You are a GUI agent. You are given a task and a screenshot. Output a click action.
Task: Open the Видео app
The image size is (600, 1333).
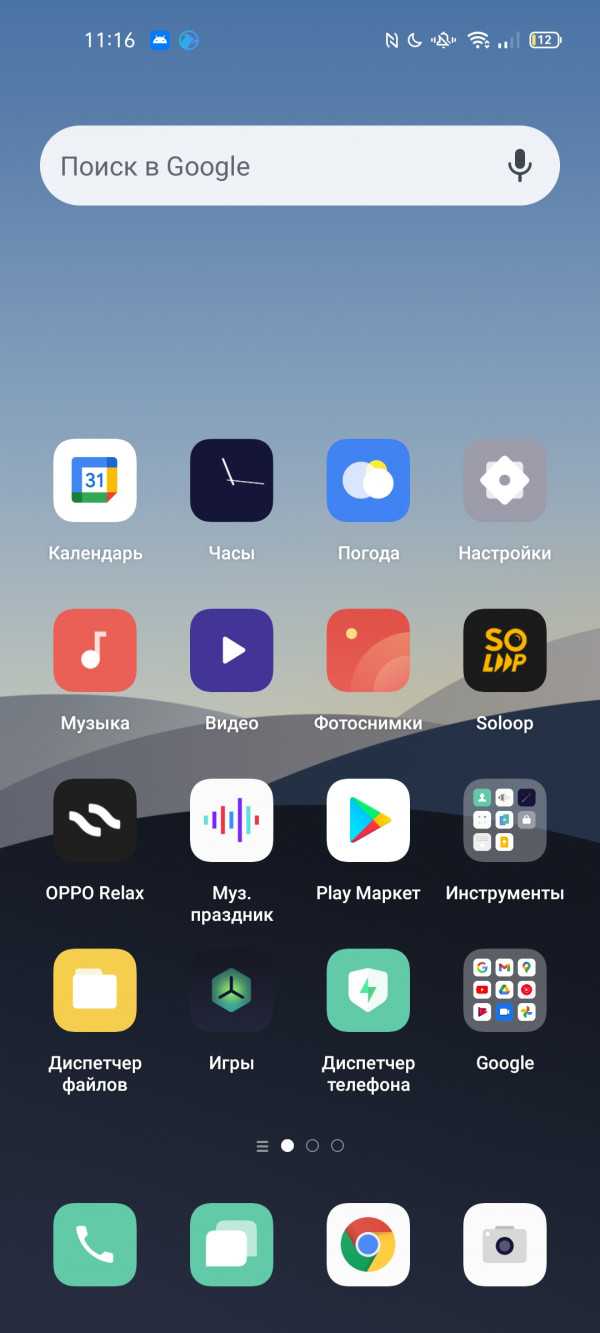point(231,651)
